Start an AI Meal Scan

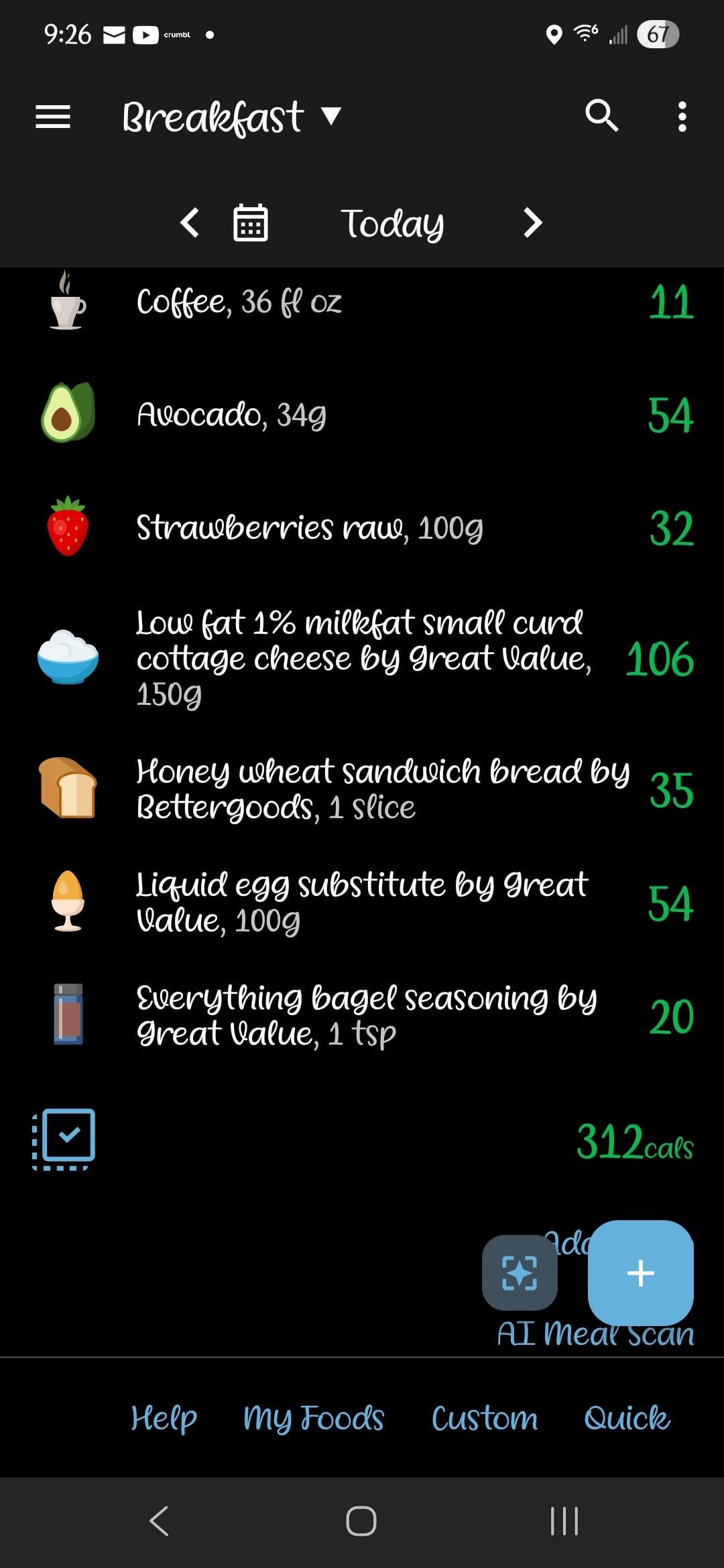520,1272
